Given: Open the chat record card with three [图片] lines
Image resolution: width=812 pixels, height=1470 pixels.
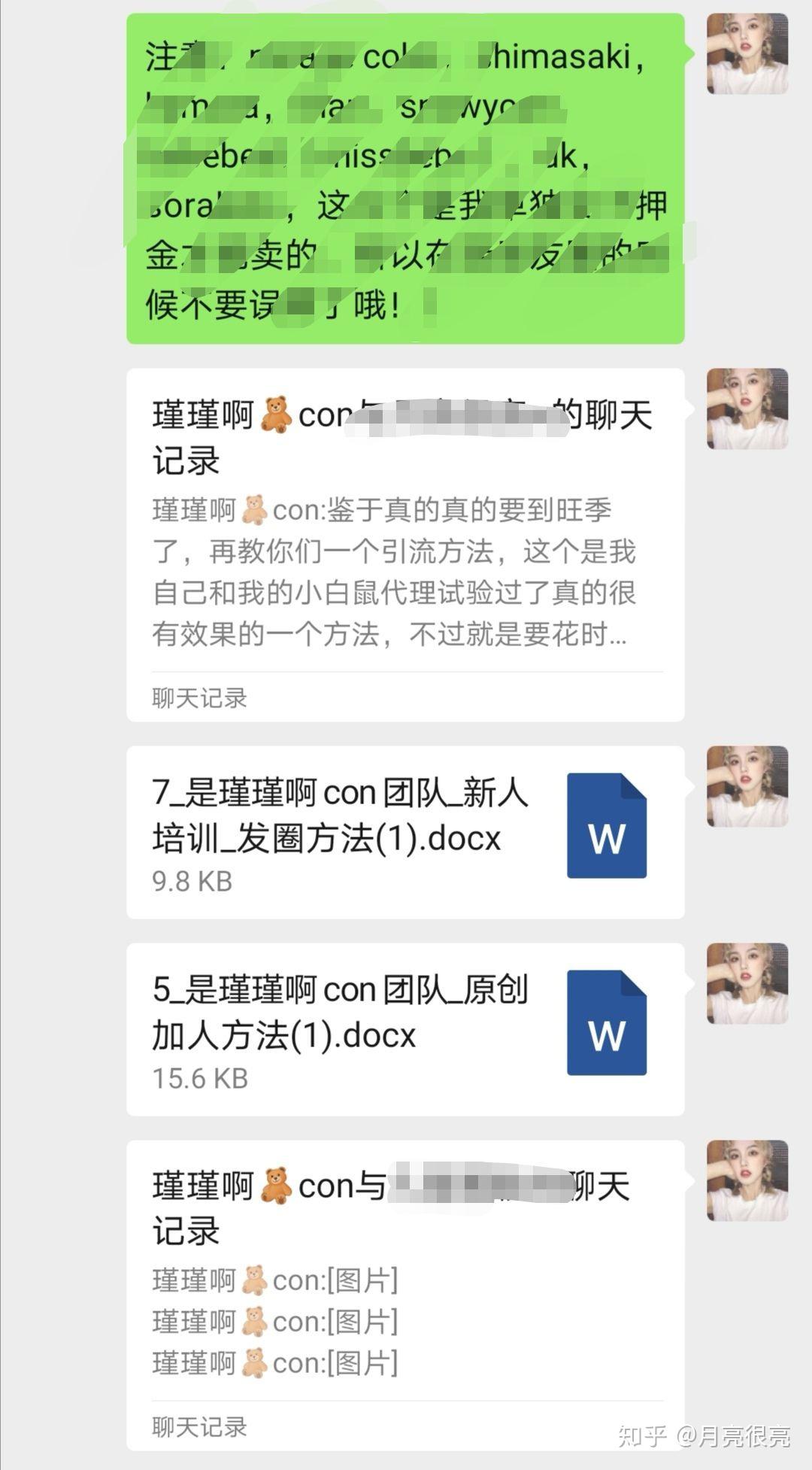Looking at the screenshot, I should (405, 1295).
